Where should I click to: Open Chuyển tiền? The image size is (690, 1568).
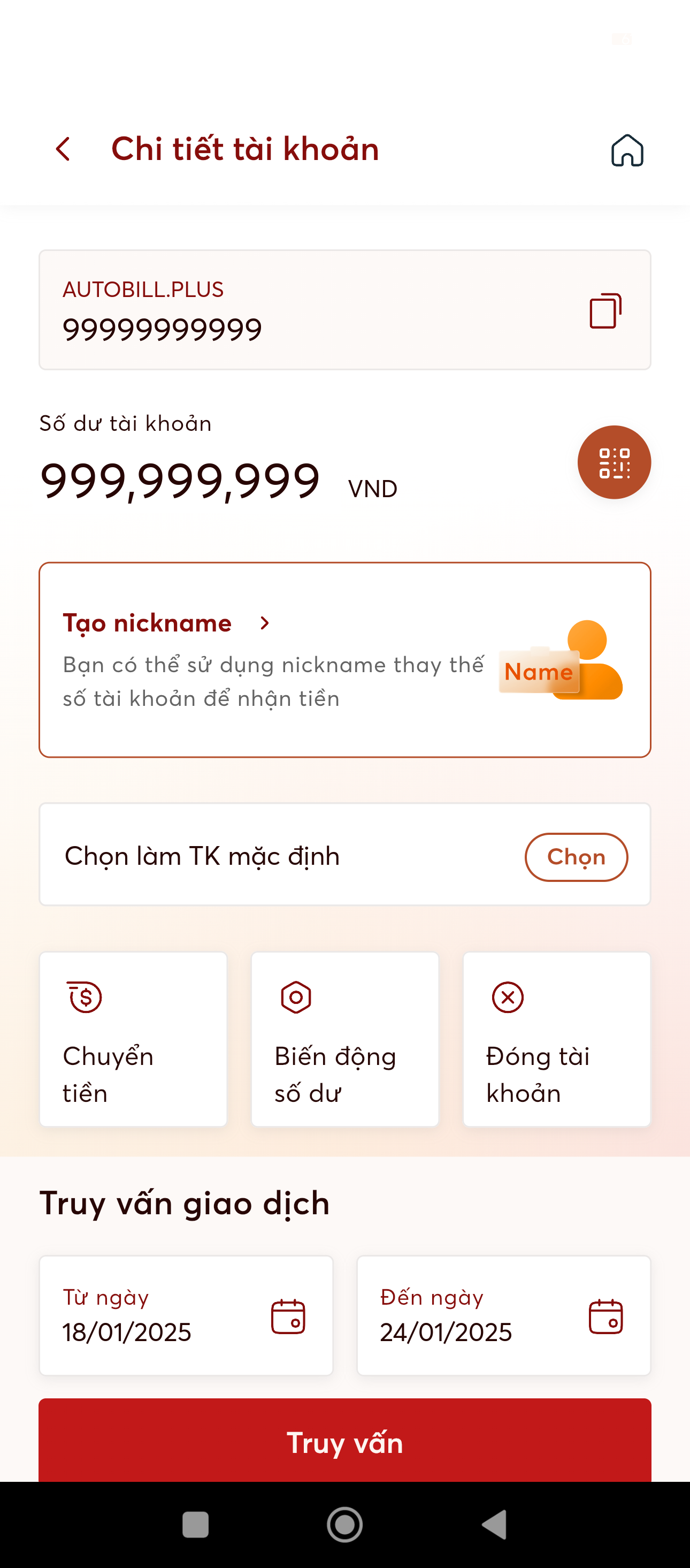(x=133, y=1040)
